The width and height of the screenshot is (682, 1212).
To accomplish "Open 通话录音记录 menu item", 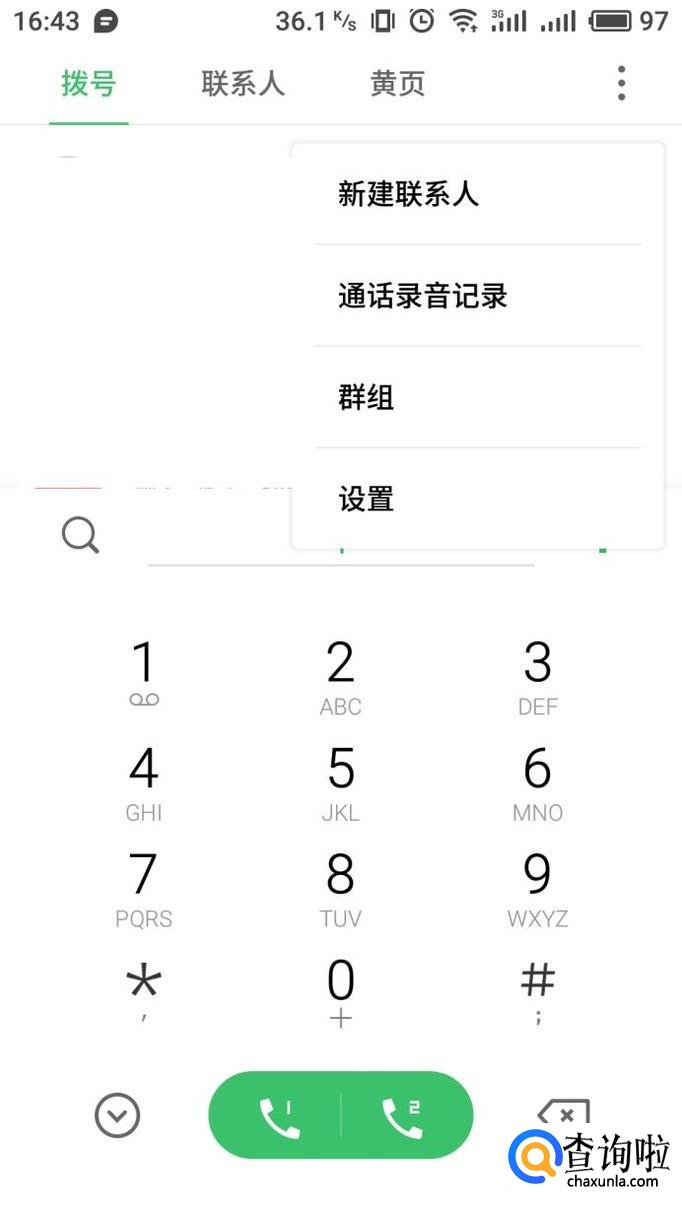I will (x=423, y=296).
